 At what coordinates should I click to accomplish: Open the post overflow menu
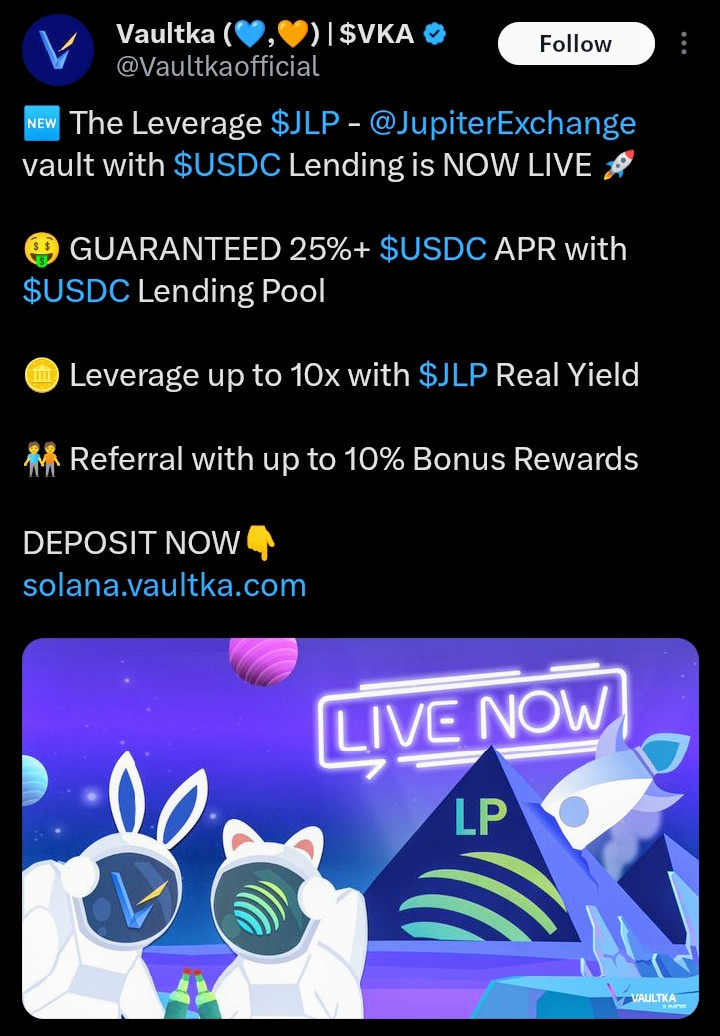pos(684,44)
